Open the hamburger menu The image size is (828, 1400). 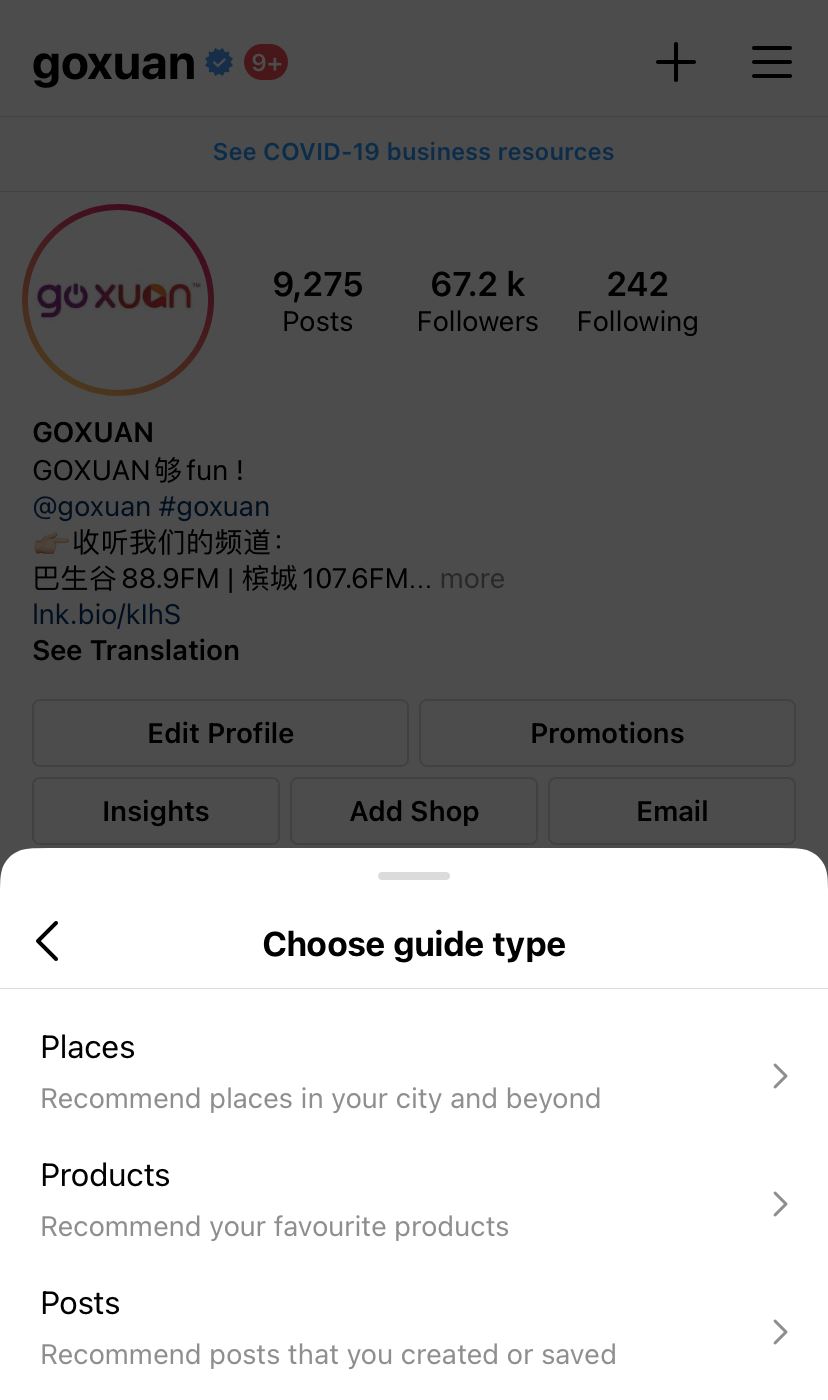[771, 62]
